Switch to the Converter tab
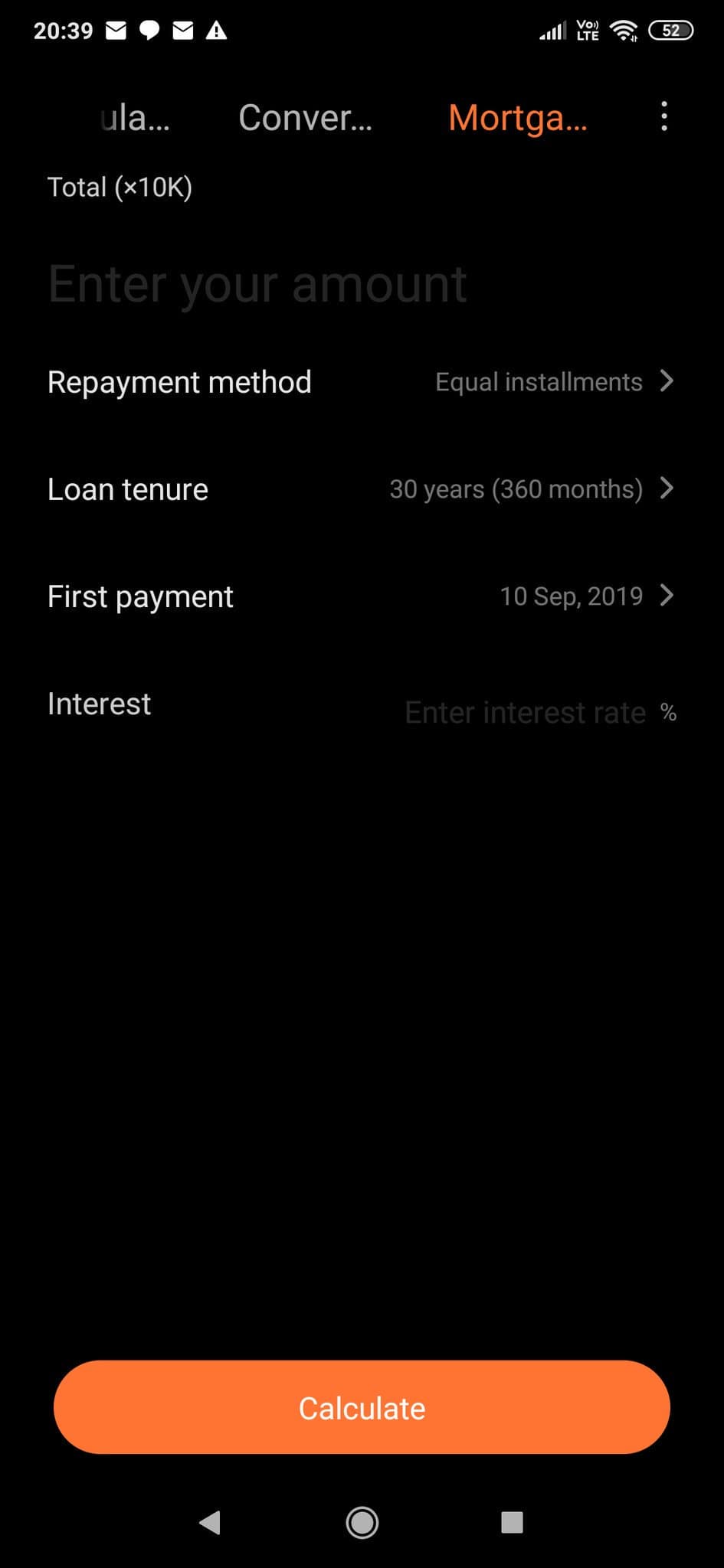Image resolution: width=724 pixels, height=1568 pixels. click(x=305, y=118)
